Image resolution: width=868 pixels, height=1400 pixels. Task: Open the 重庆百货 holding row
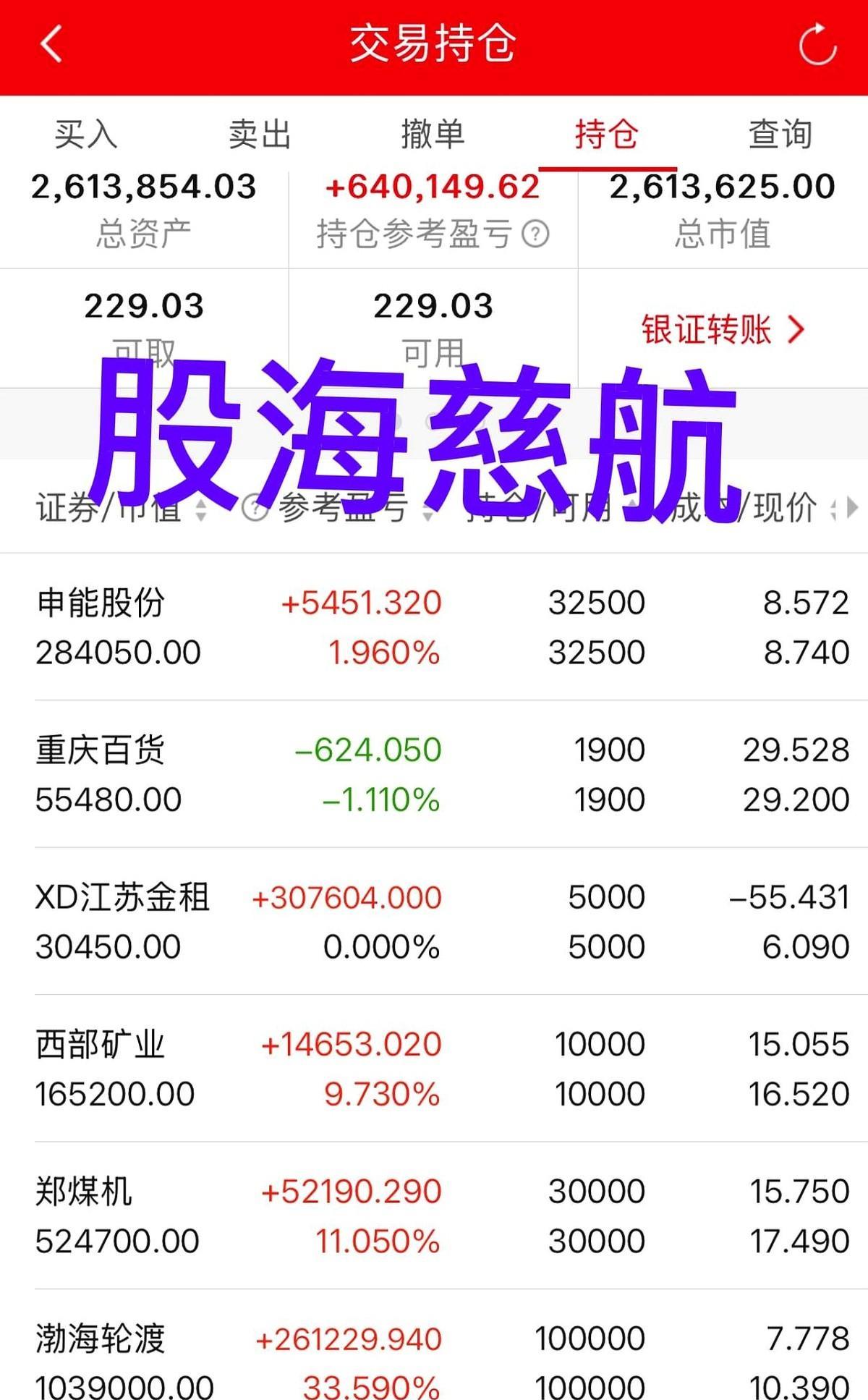click(x=434, y=774)
